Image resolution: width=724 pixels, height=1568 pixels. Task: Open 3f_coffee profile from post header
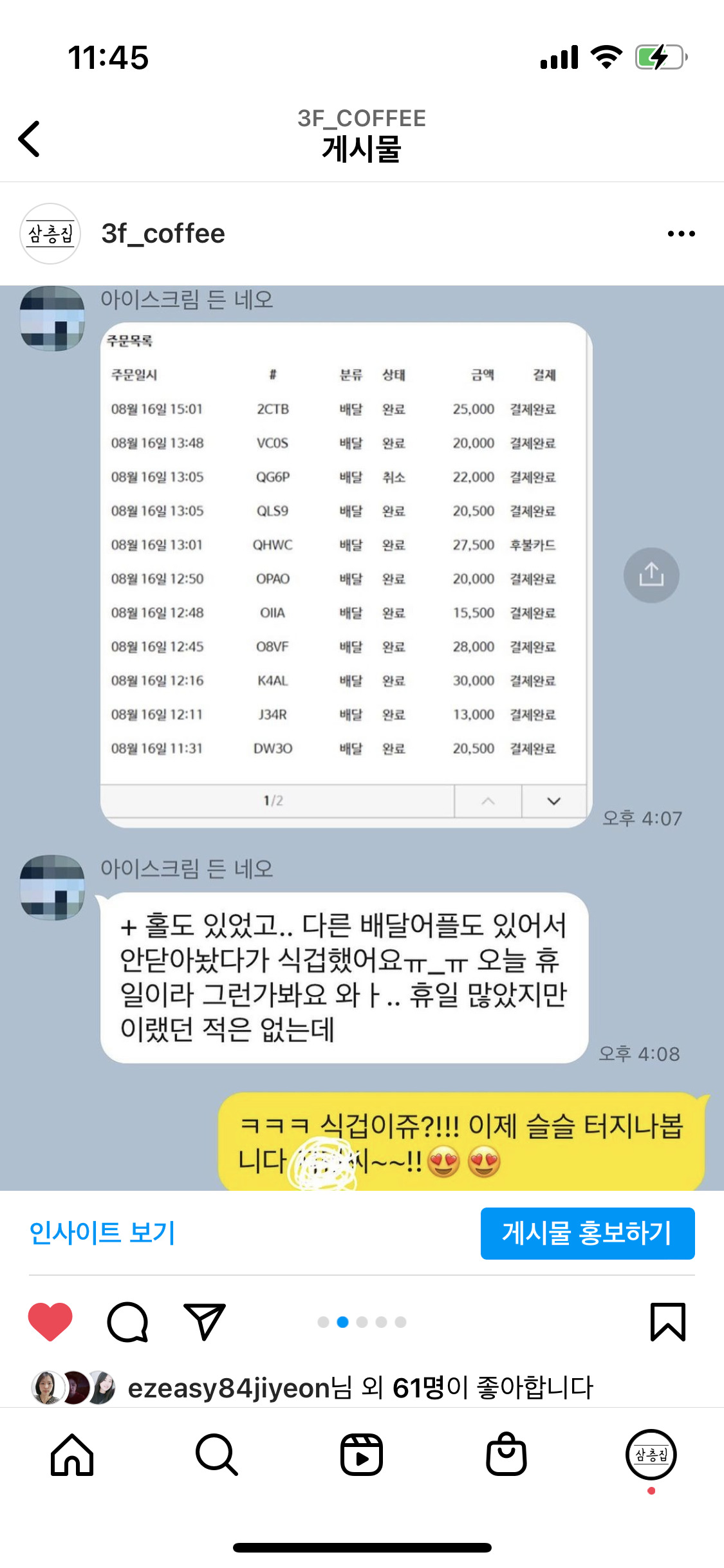click(x=163, y=234)
